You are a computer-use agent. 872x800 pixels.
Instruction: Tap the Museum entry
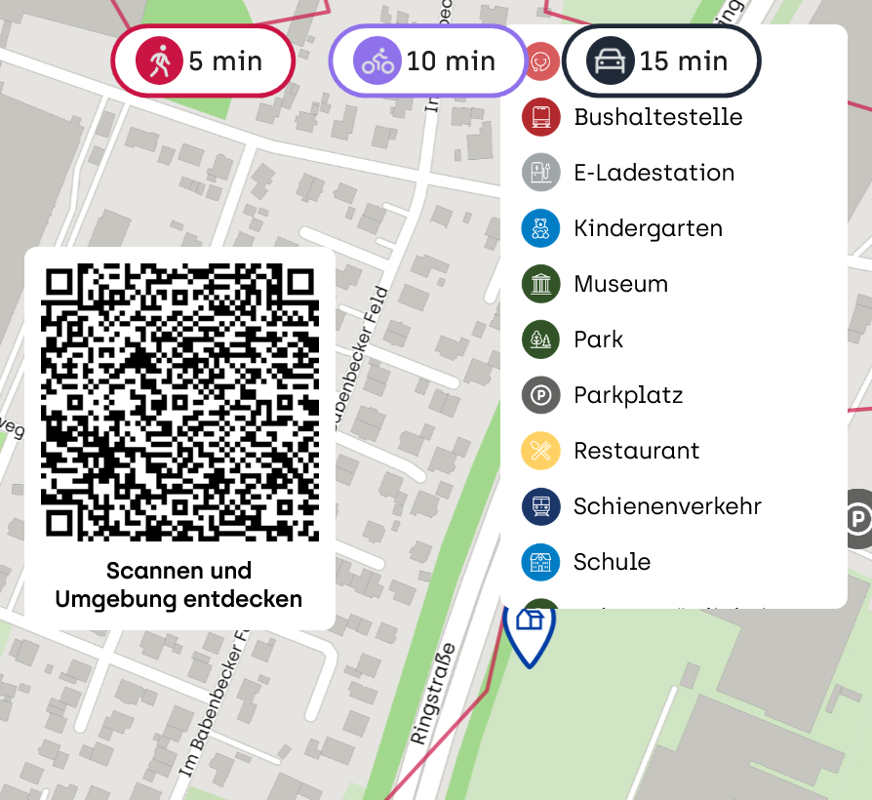[x=619, y=284]
